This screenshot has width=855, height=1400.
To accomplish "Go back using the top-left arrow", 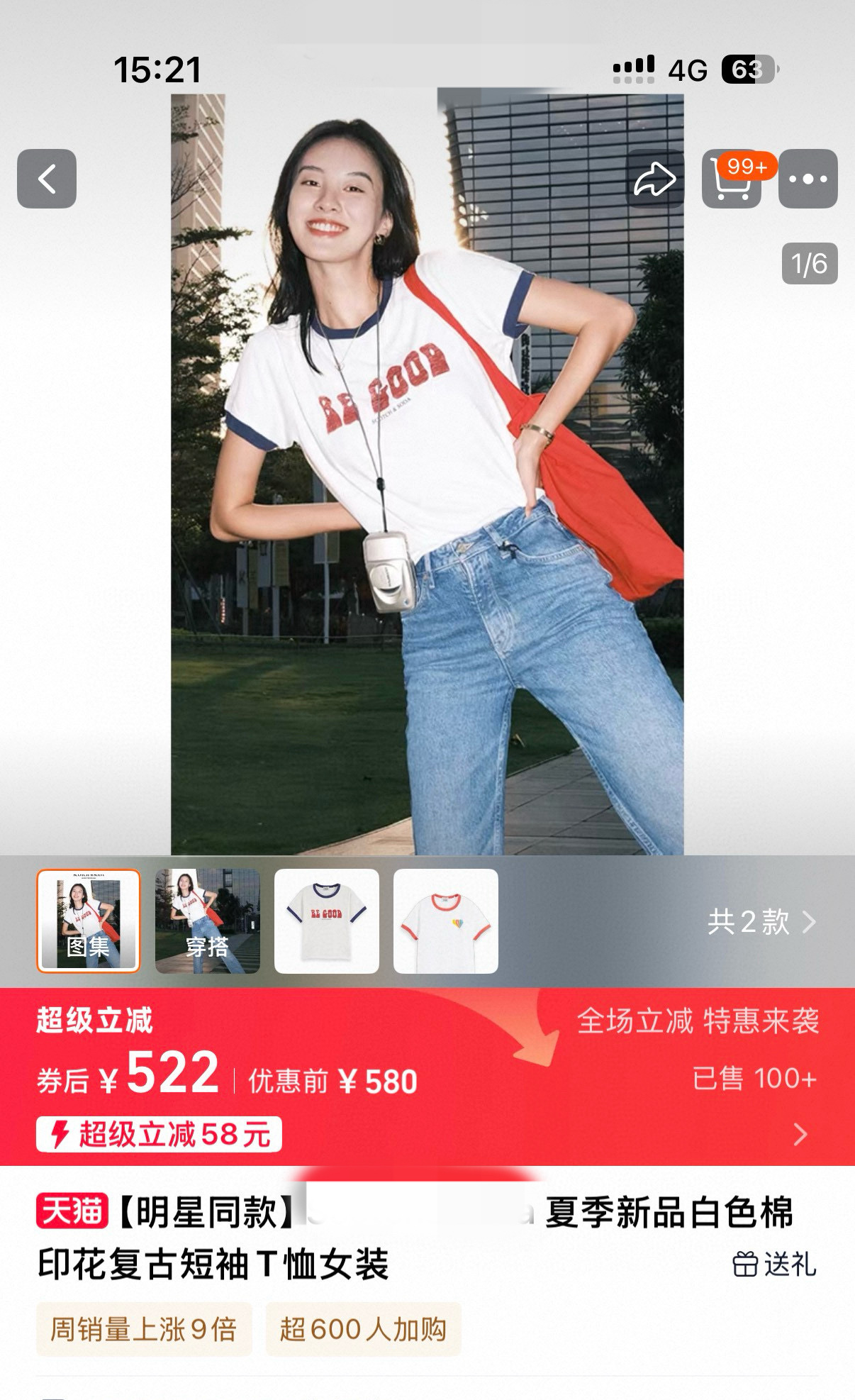I will tap(47, 179).
